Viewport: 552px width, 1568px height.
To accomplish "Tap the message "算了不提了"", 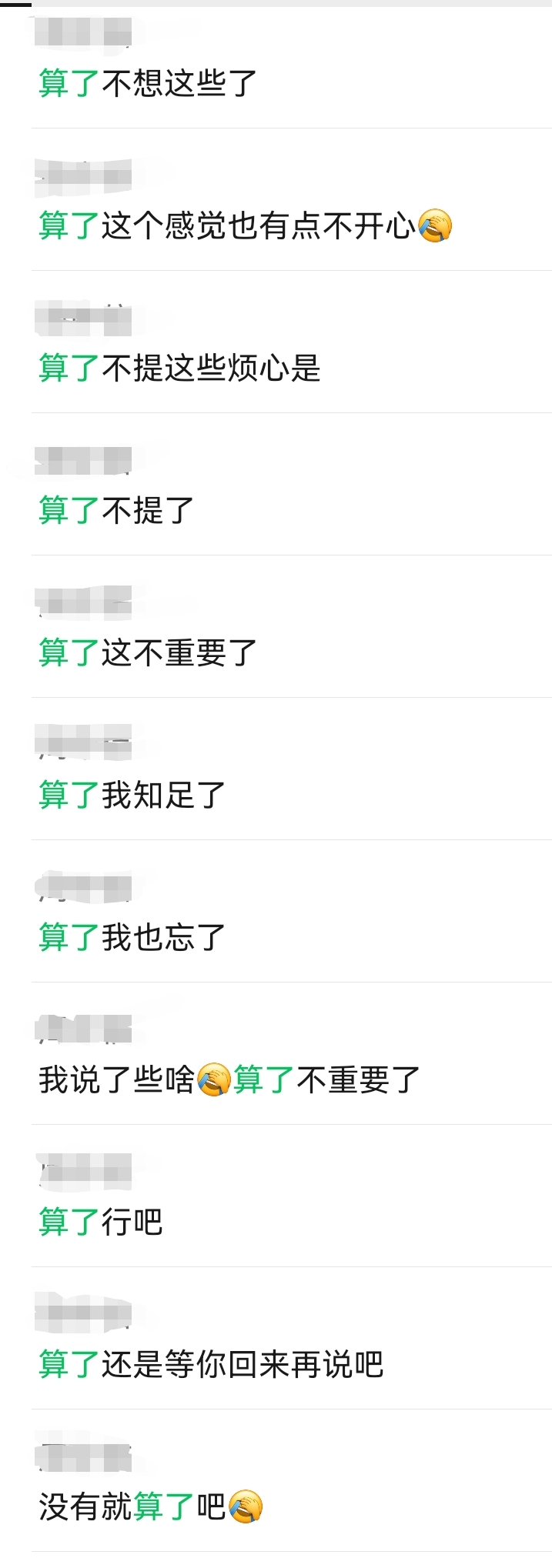I will coord(116,510).
